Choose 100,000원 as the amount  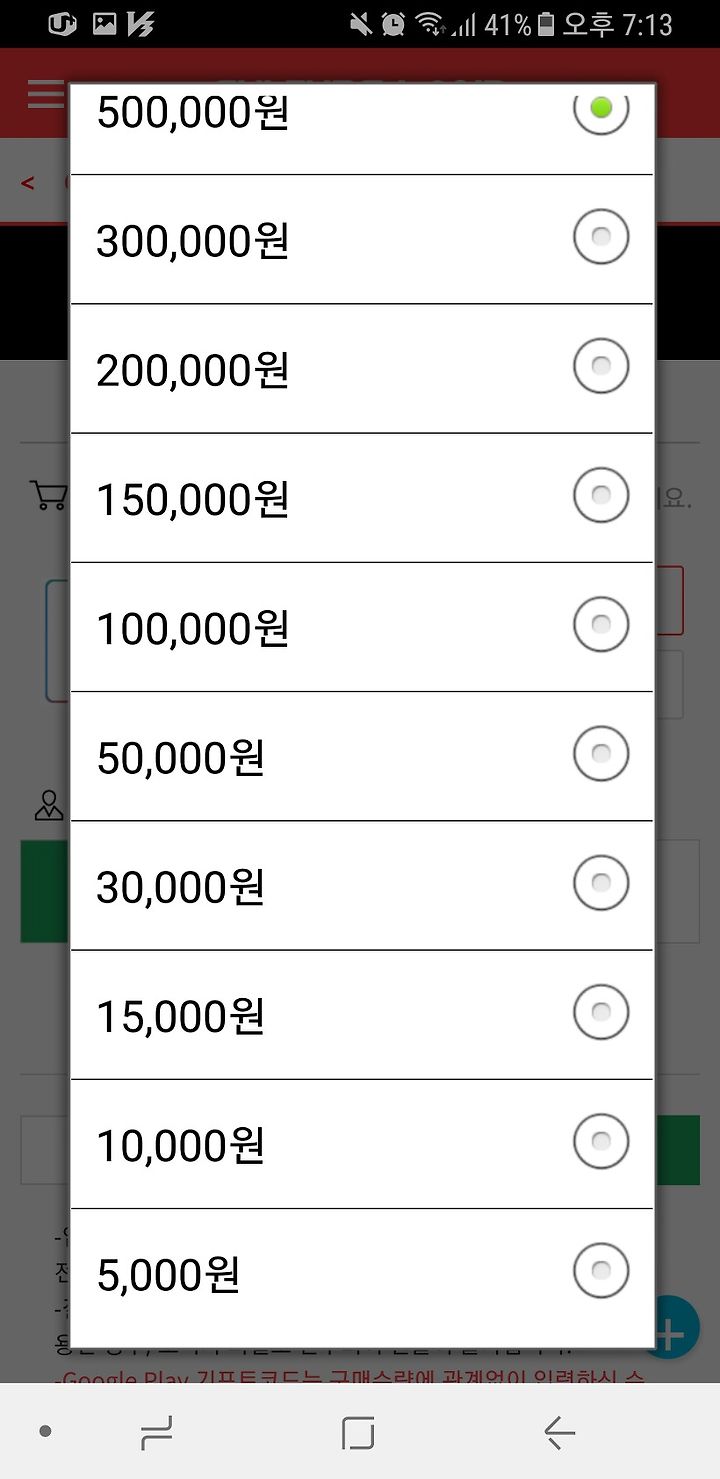click(x=361, y=626)
